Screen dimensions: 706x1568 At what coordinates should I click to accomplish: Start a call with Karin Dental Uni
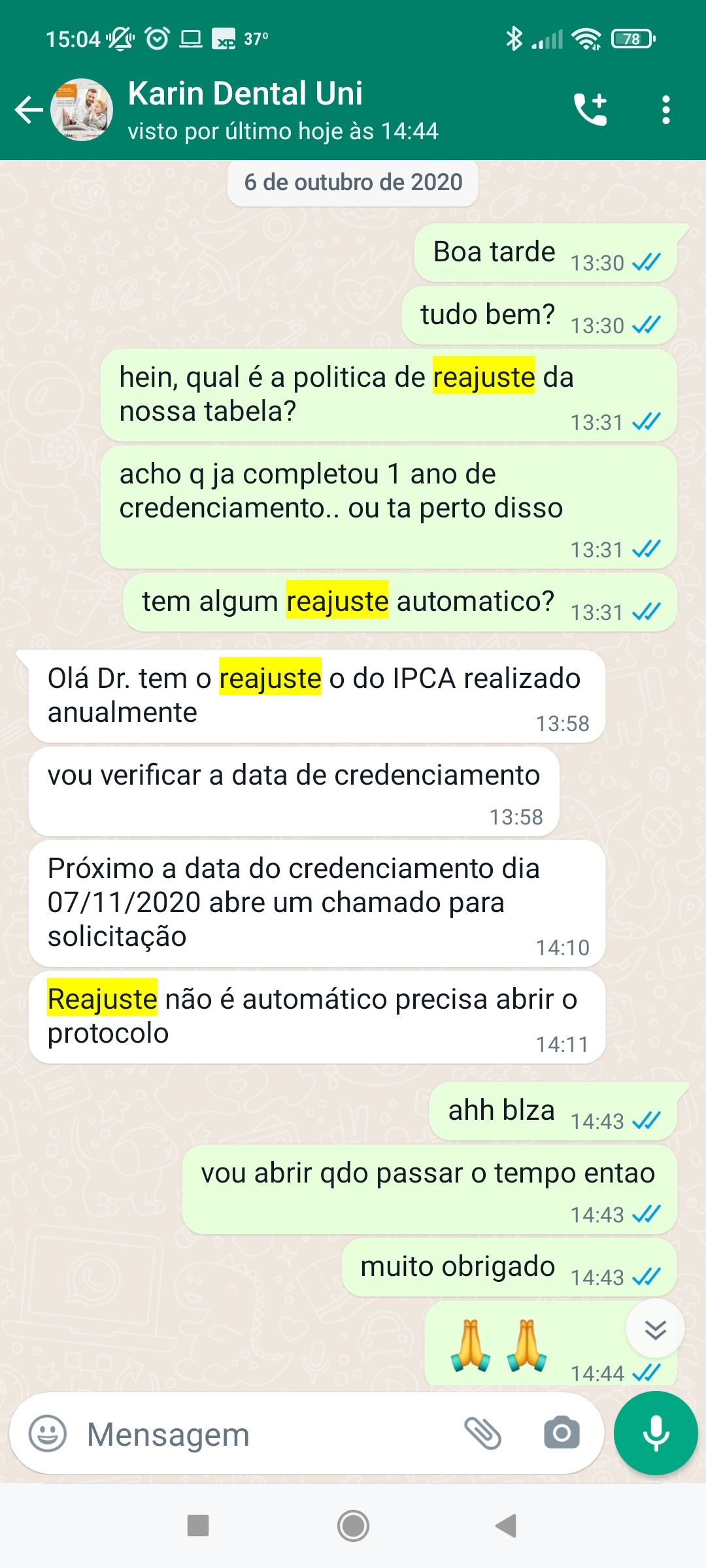click(x=590, y=110)
